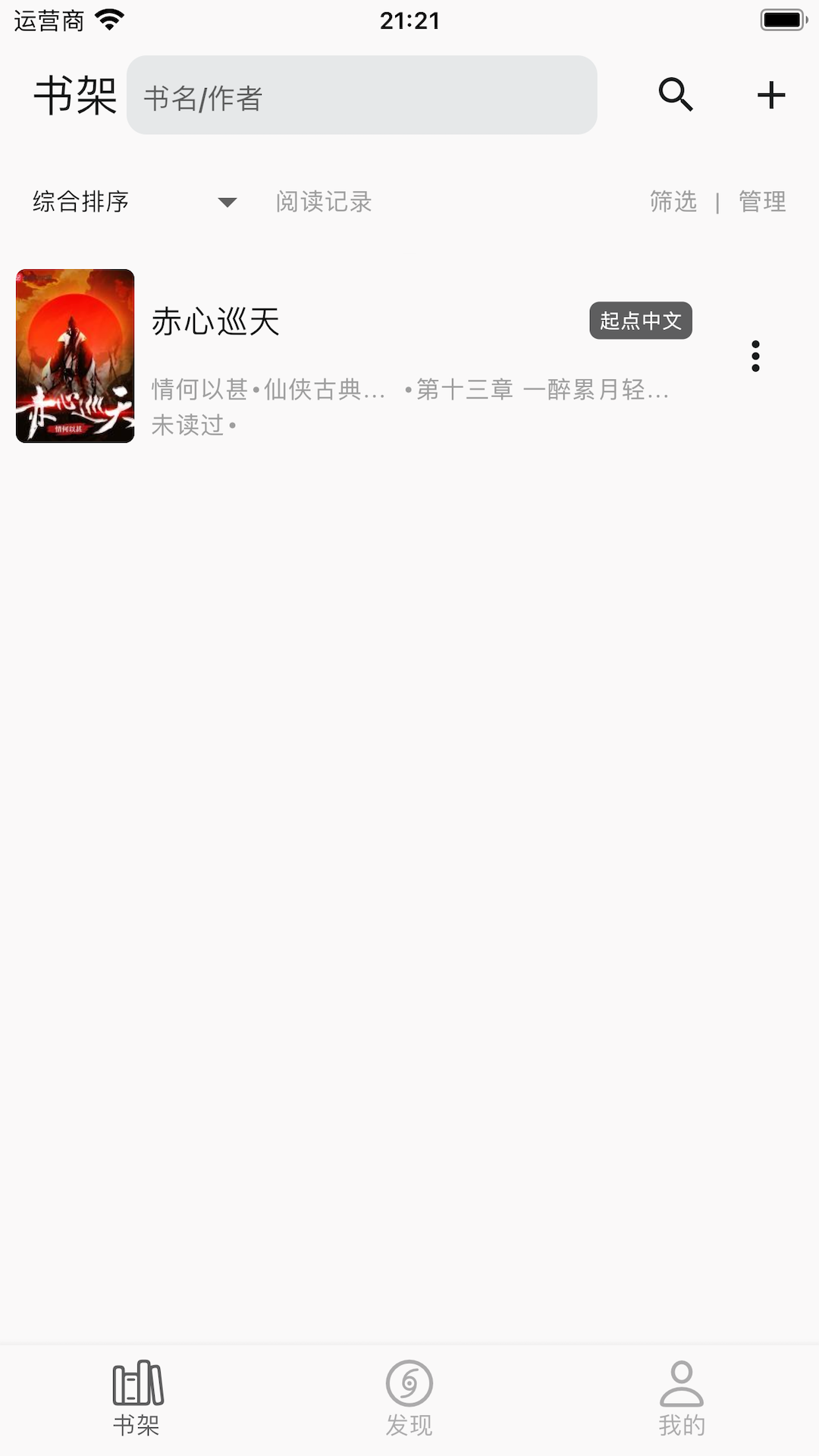Viewport: 819px width, 1456px height.
Task: Click the 起点中文 source badge
Action: click(x=641, y=321)
